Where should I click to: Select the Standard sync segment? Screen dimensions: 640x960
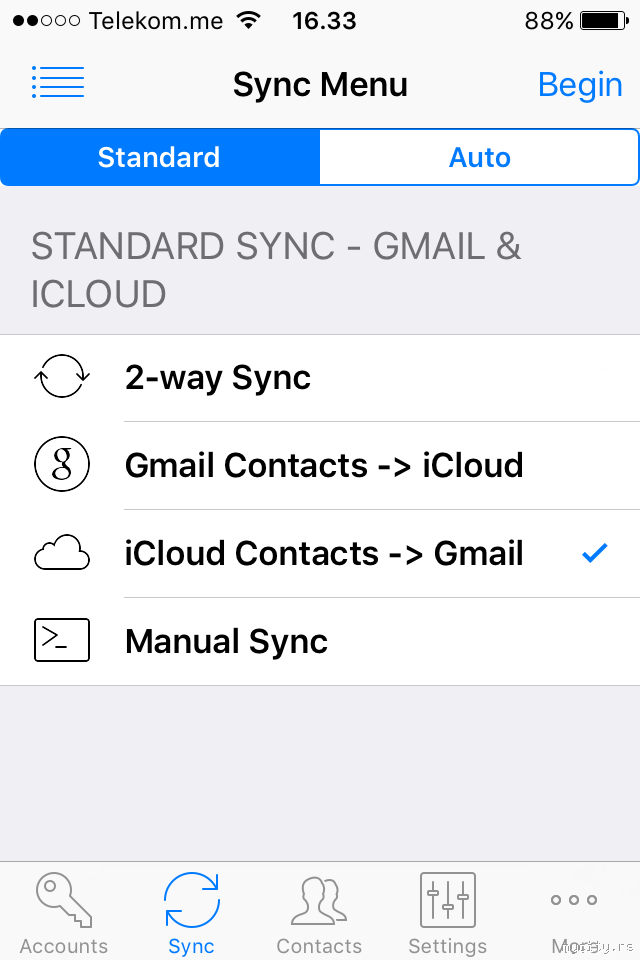(159, 157)
